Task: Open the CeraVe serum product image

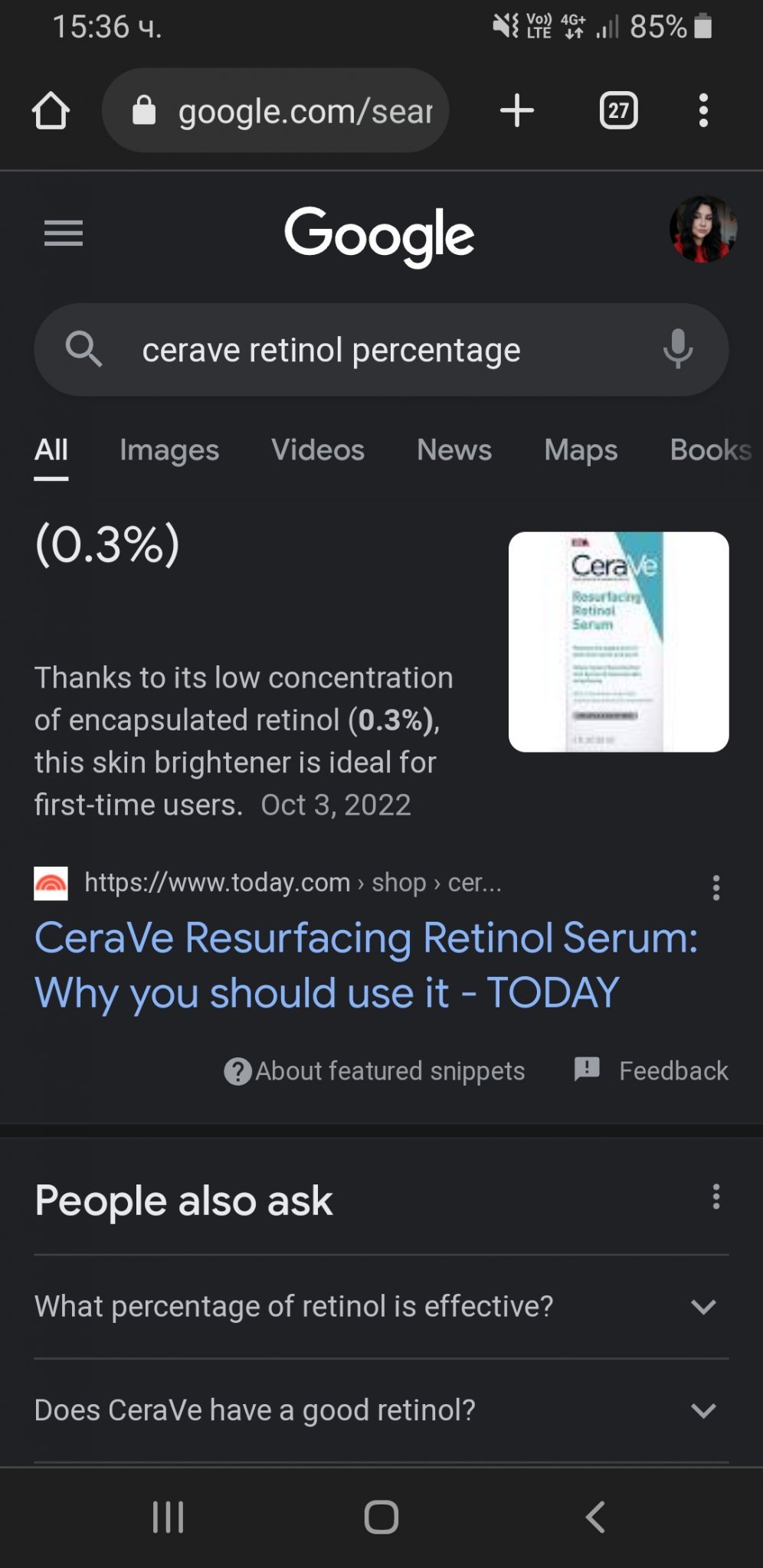Action: pyautogui.click(x=618, y=642)
